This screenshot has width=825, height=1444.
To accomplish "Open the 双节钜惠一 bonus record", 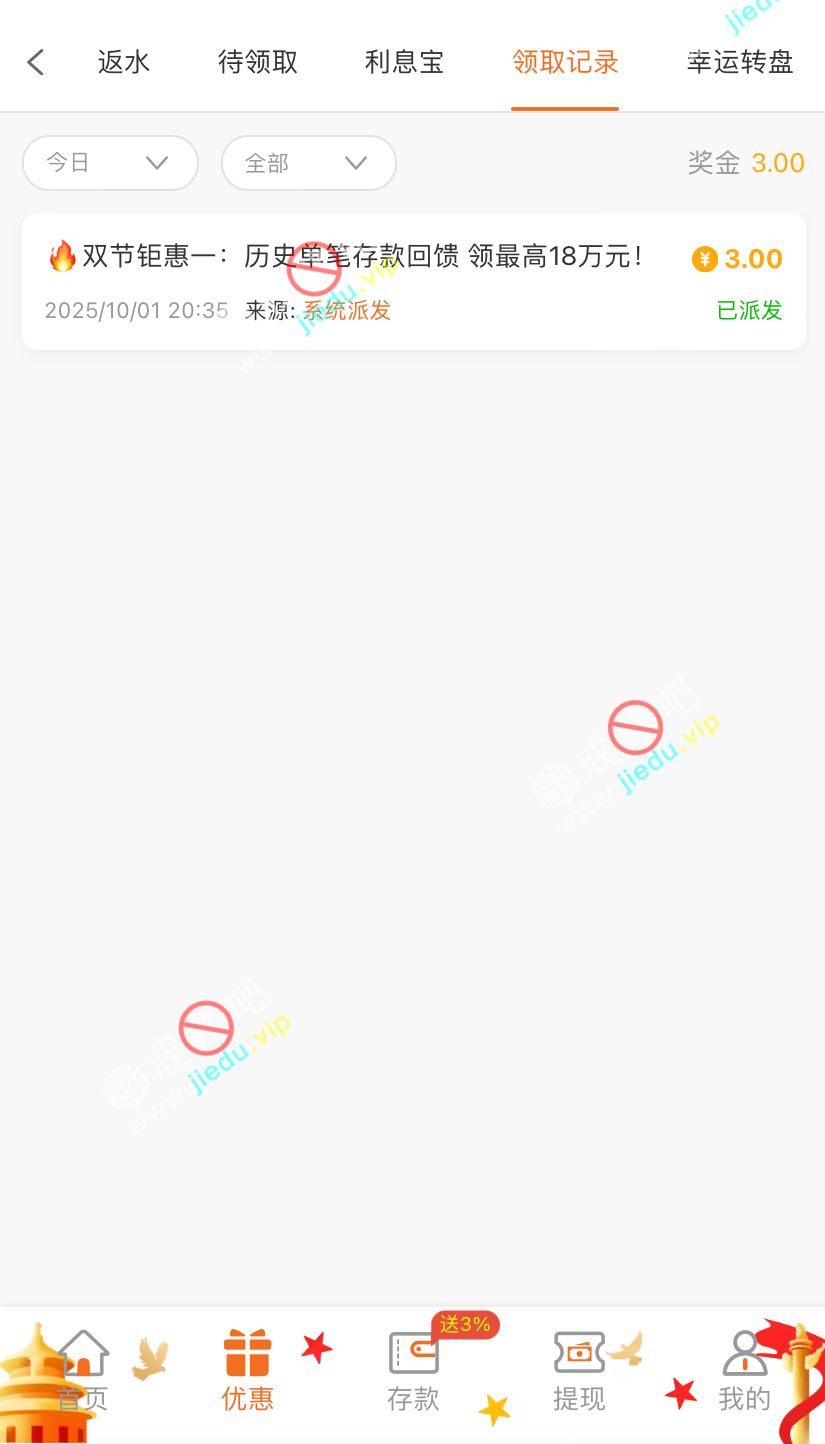I will pos(413,281).
